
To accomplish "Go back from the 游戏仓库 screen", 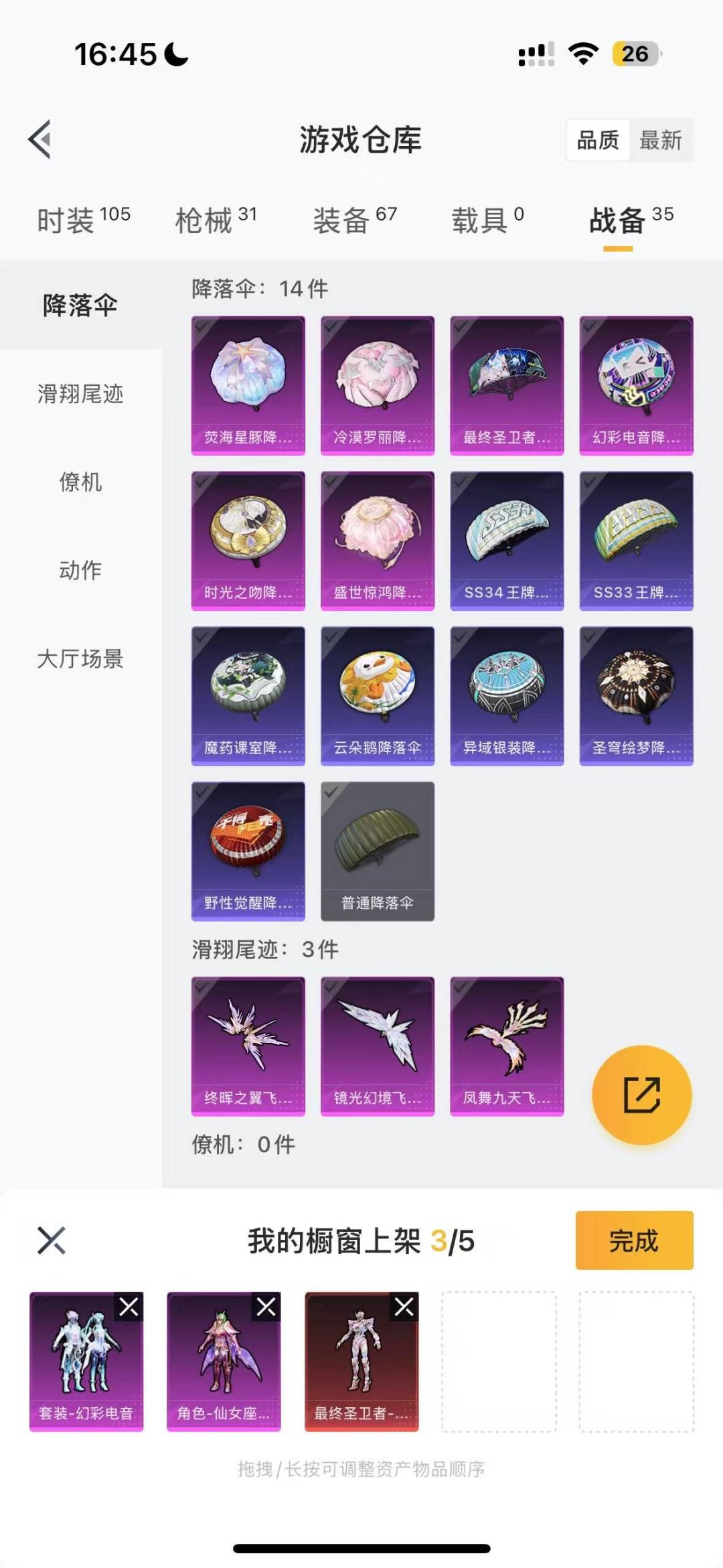I will tap(40, 139).
